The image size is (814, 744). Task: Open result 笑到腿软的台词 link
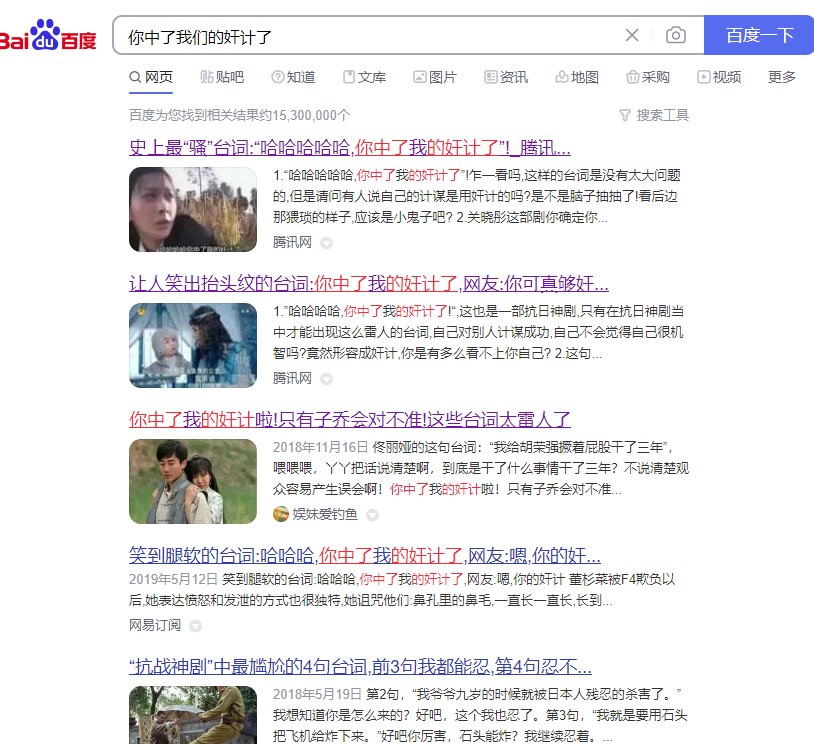pyautogui.click(x=364, y=555)
